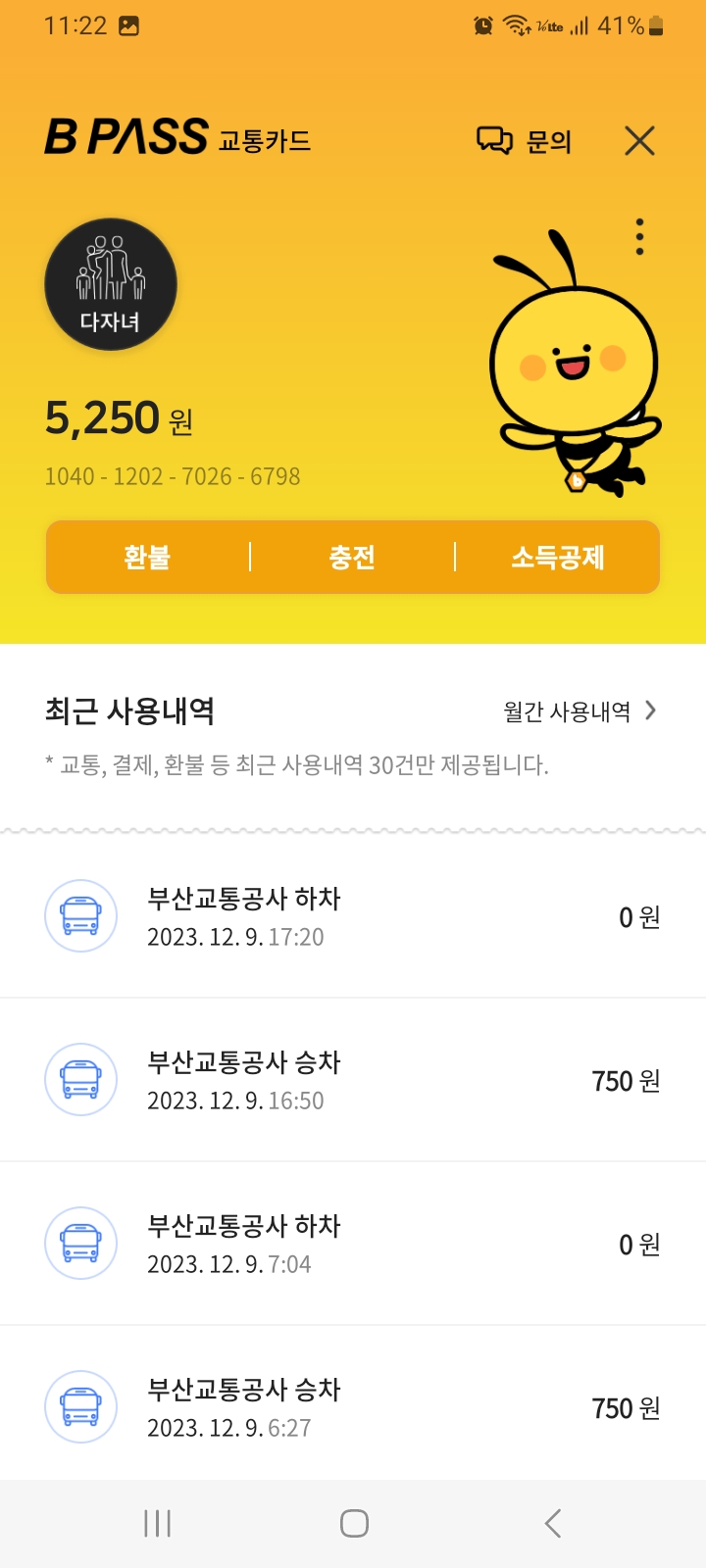
Task: Go back with the system back button
Action: 552,1523
